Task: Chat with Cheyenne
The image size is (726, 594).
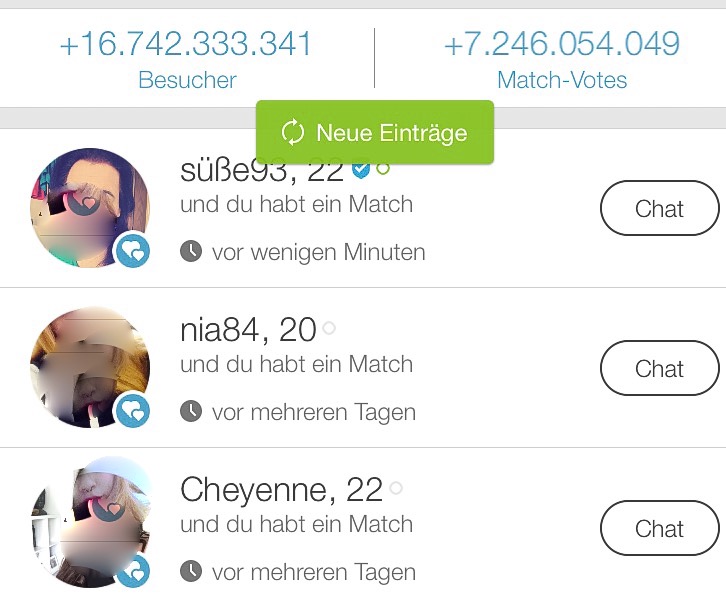Action: 659,529
